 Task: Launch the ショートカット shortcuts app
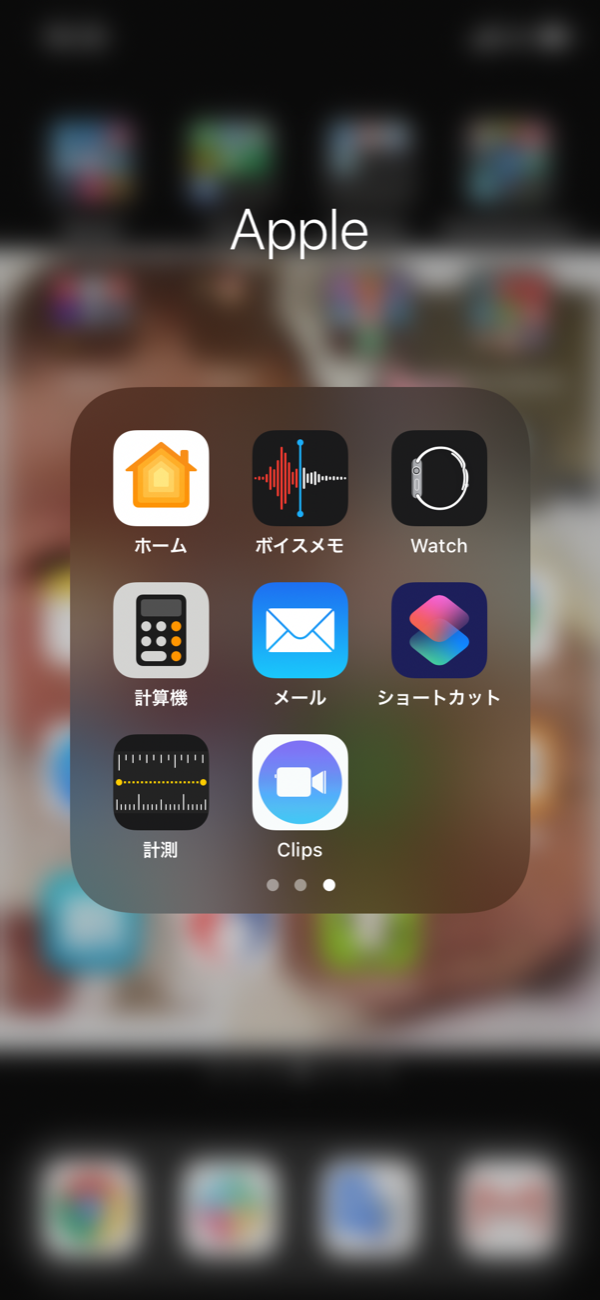(439, 630)
